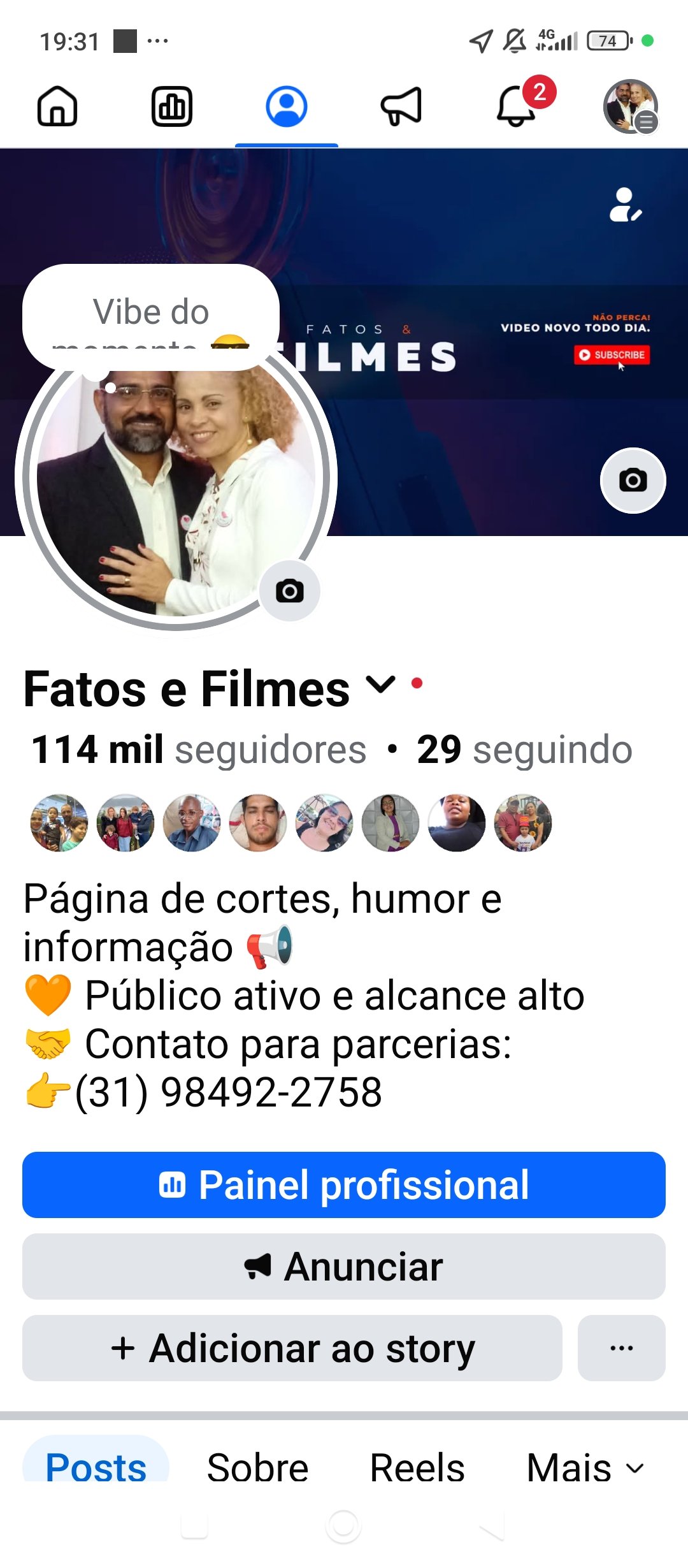The image size is (688, 1568).
Task: Switch to the Sobre tab
Action: 258,1467
